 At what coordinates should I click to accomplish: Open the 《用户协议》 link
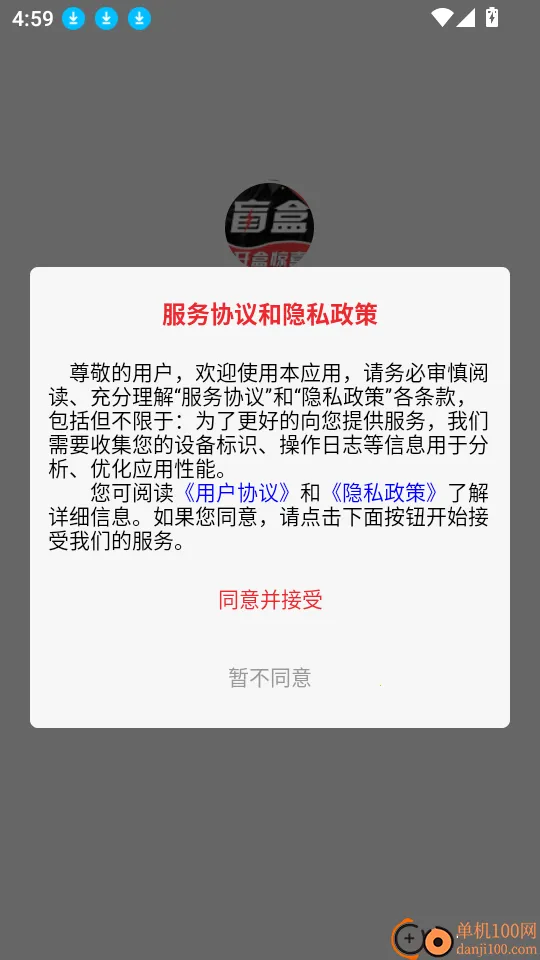(x=237, y=493)
